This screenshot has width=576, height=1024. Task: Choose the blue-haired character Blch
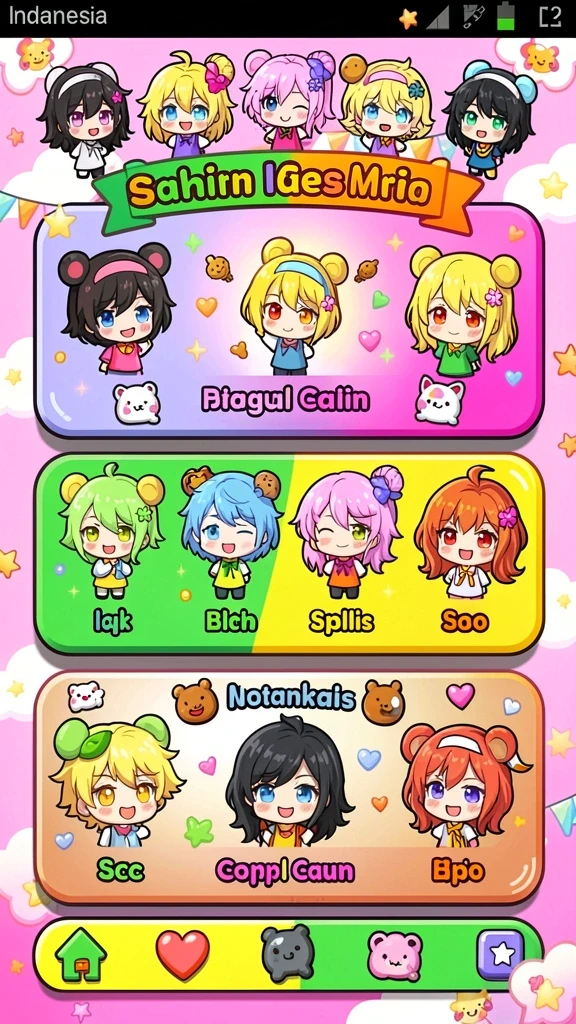click(231, 551)
